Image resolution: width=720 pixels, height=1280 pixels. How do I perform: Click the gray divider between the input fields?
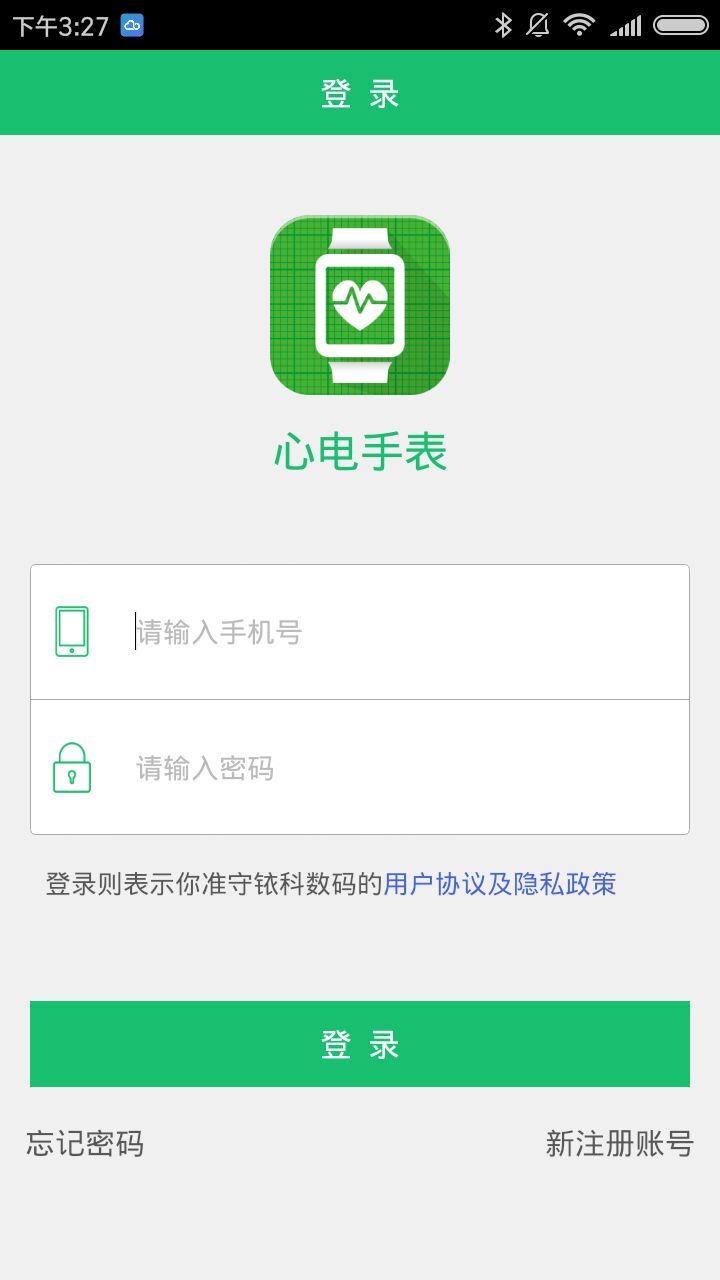360,700
